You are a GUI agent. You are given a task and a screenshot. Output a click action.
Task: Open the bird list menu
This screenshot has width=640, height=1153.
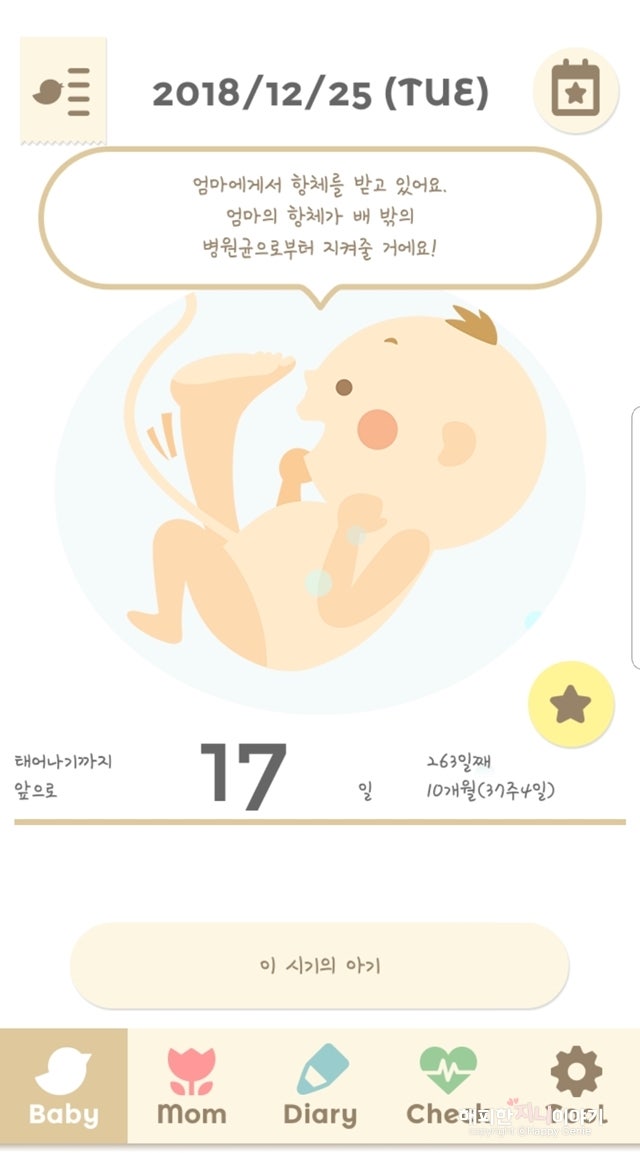pyautogui.click(x=62, y=92)
